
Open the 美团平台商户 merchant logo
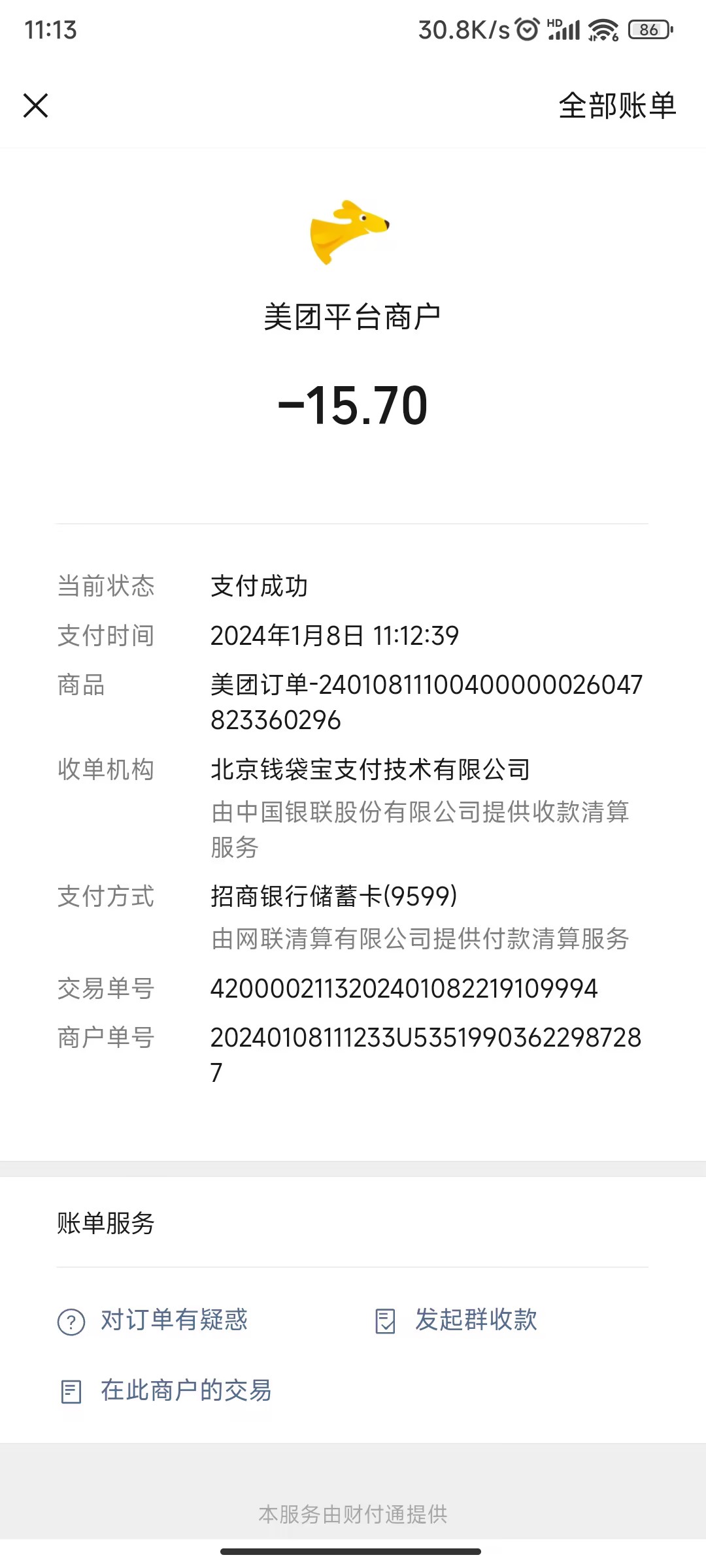(x=349, y=233)
